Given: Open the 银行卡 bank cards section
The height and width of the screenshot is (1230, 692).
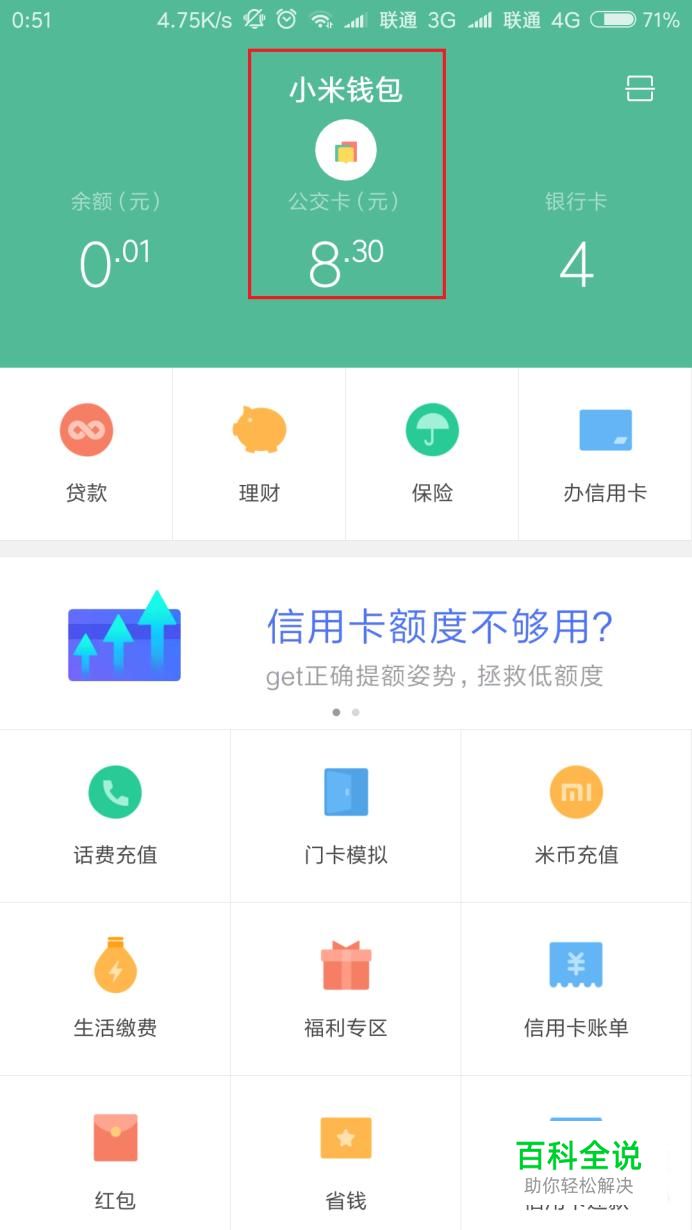Looking at the screenshot, I should click(576, 245).
